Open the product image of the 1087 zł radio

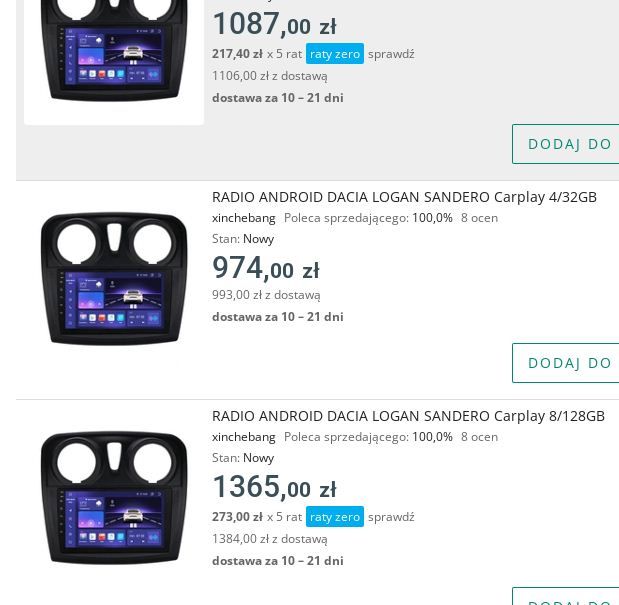tap(113, 55)
